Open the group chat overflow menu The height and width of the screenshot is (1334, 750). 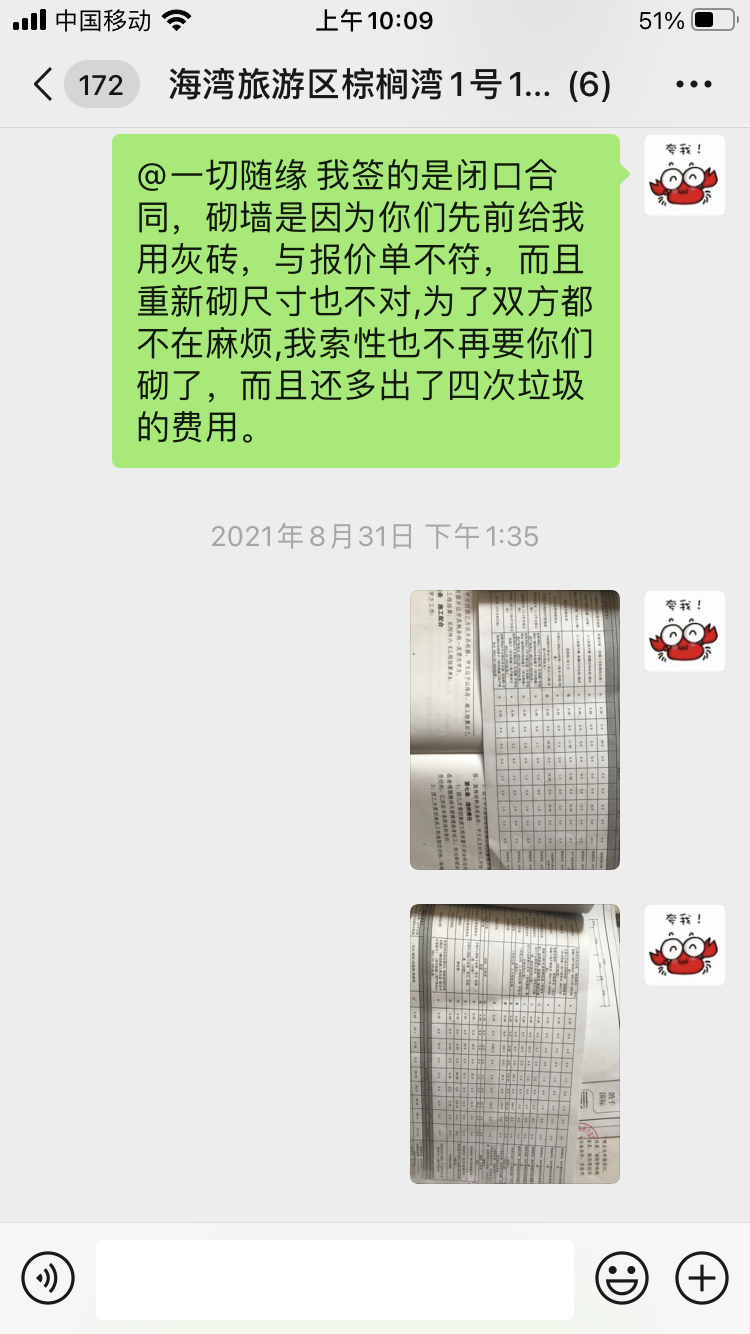pos(693,85)
